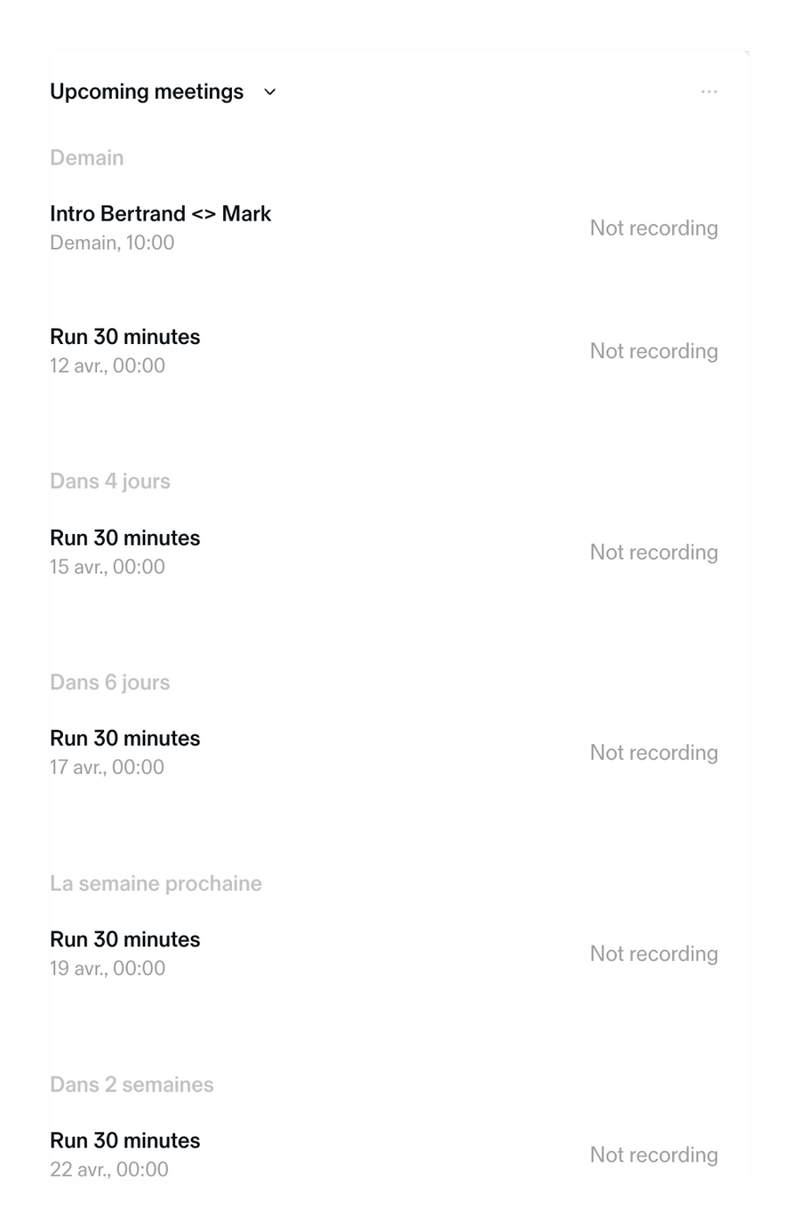The image size is (800, 1230).
Task: Click the Dans 4 jours section label
Action: (110, 481)
